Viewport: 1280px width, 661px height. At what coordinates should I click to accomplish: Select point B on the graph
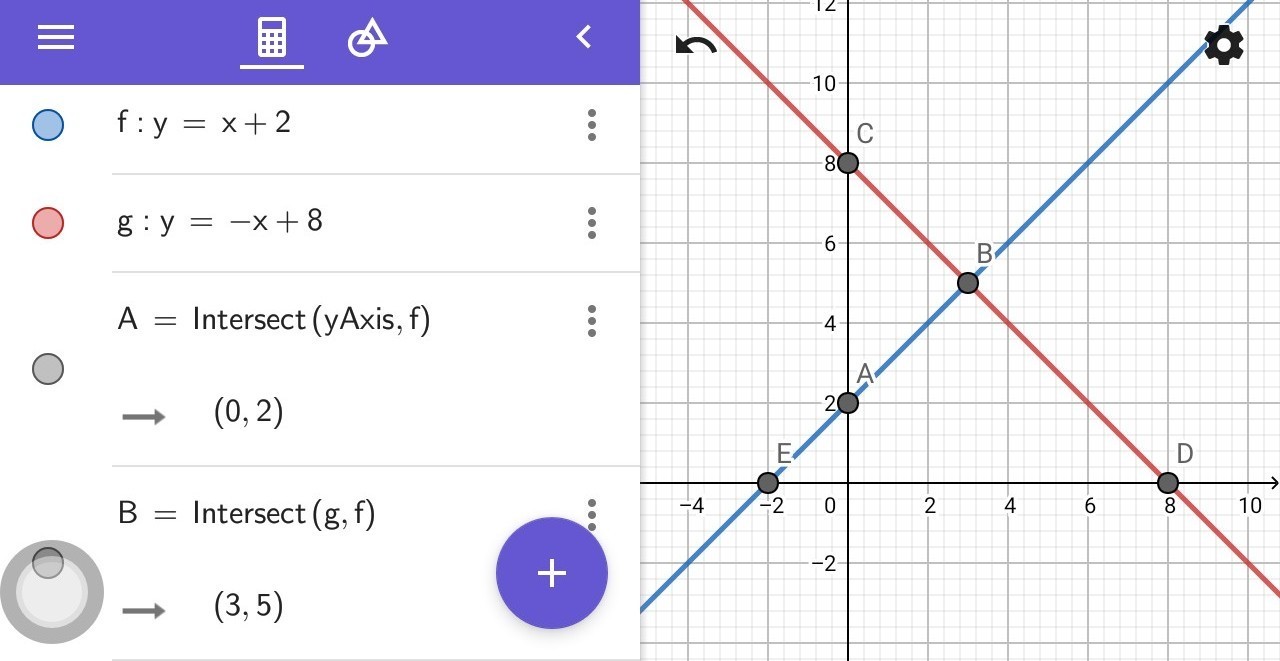pyautogui.click(x=967, y=283)
